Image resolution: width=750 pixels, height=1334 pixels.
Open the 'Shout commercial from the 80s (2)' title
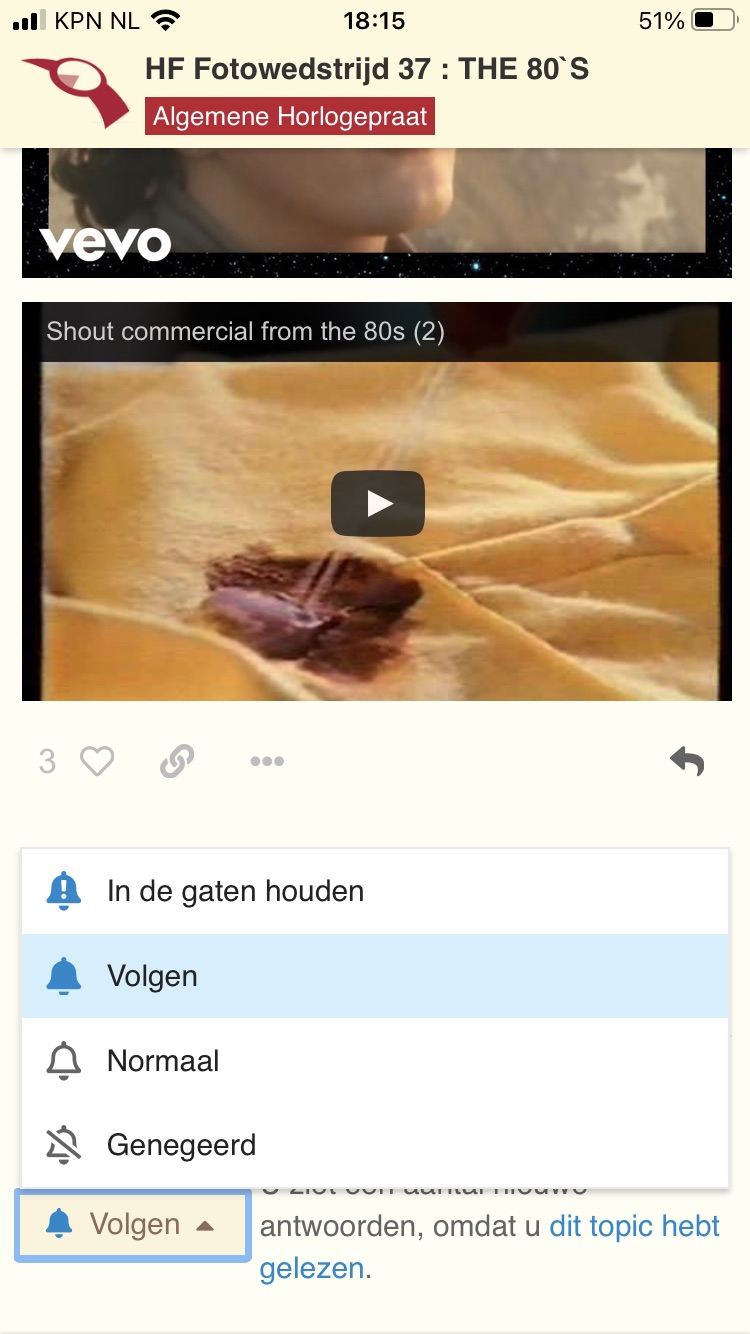pos(245,331)
